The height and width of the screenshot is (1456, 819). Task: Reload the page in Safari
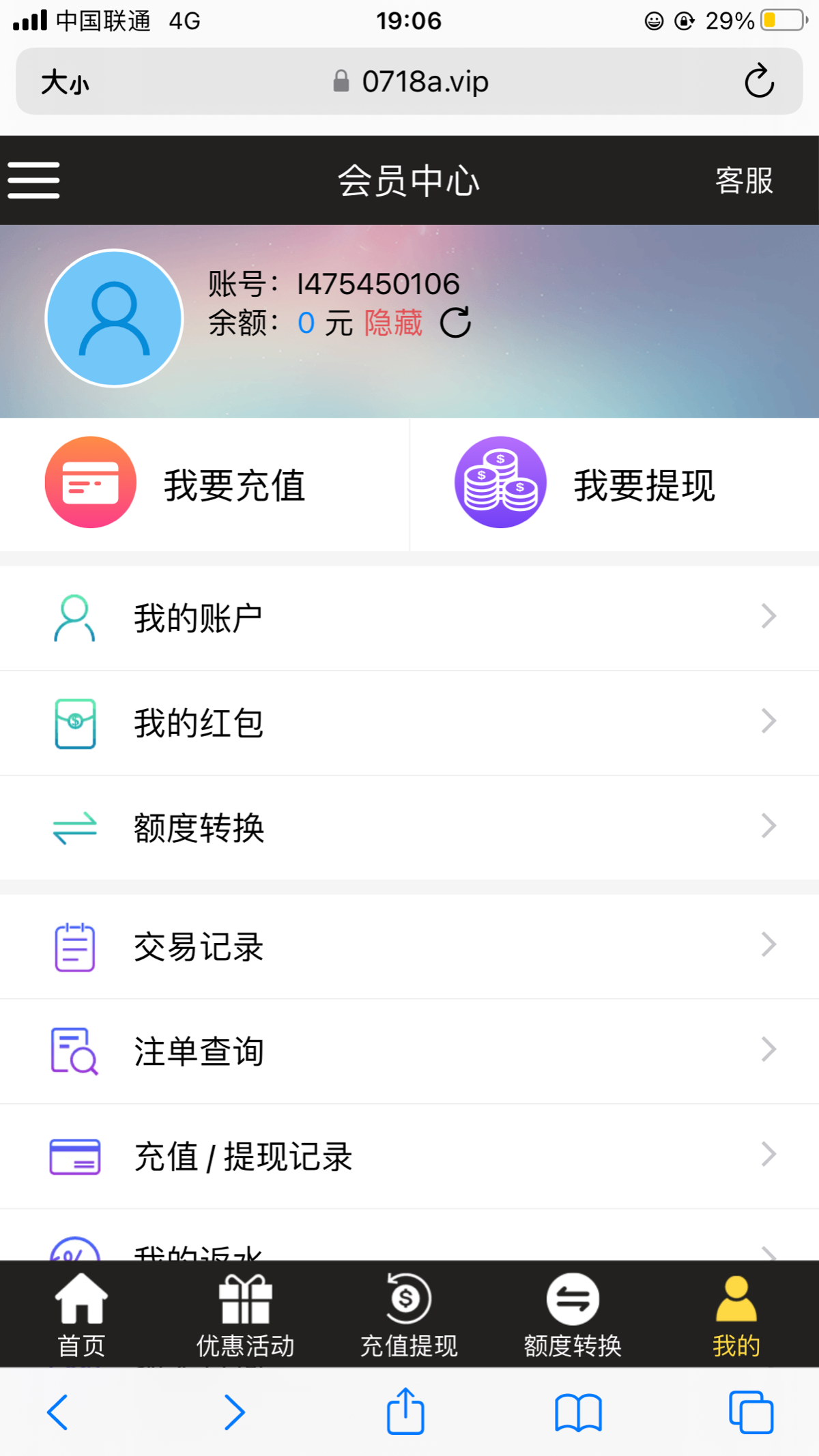758,82
